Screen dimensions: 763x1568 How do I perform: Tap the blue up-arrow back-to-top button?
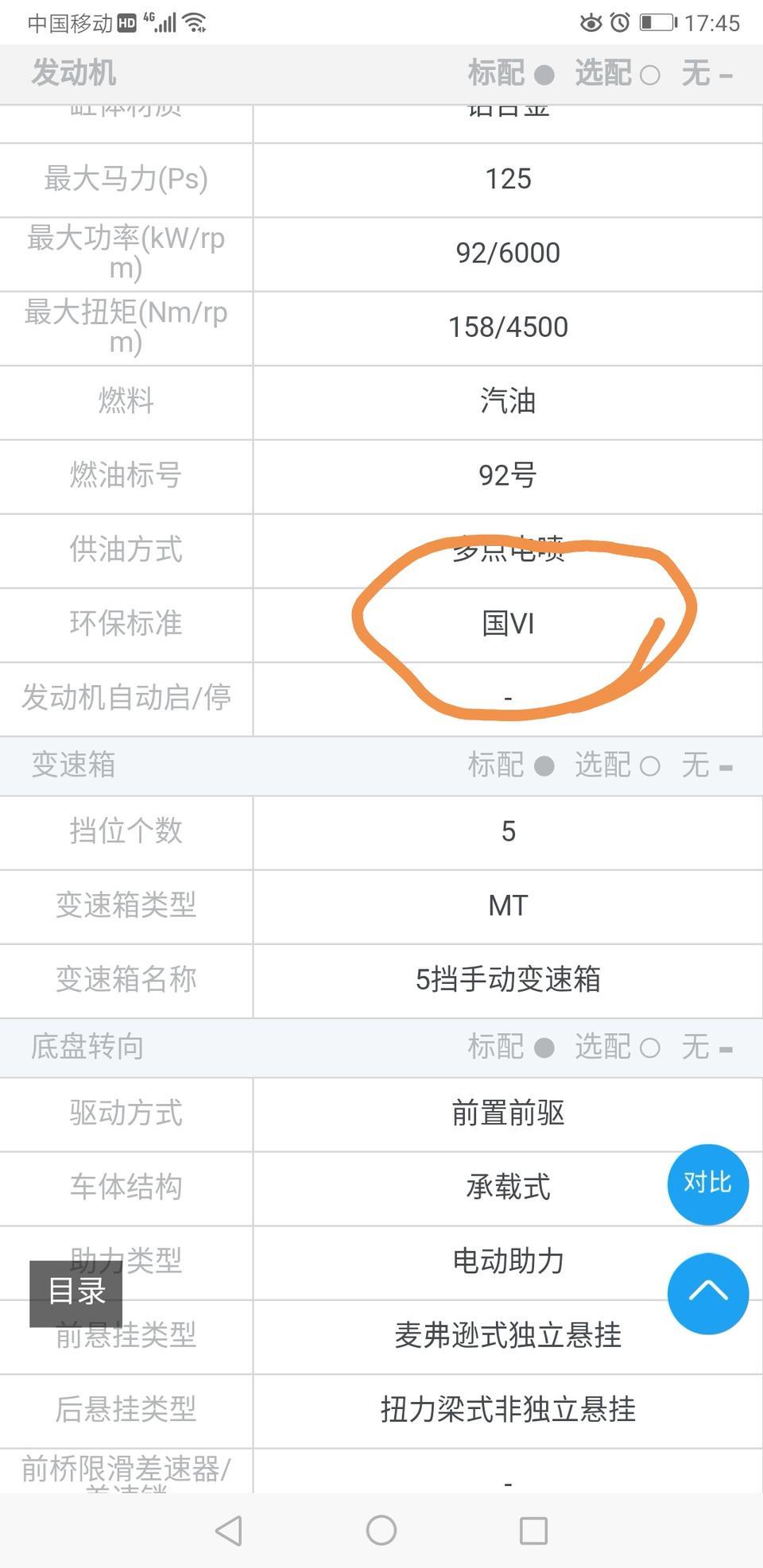[707, 1293]
